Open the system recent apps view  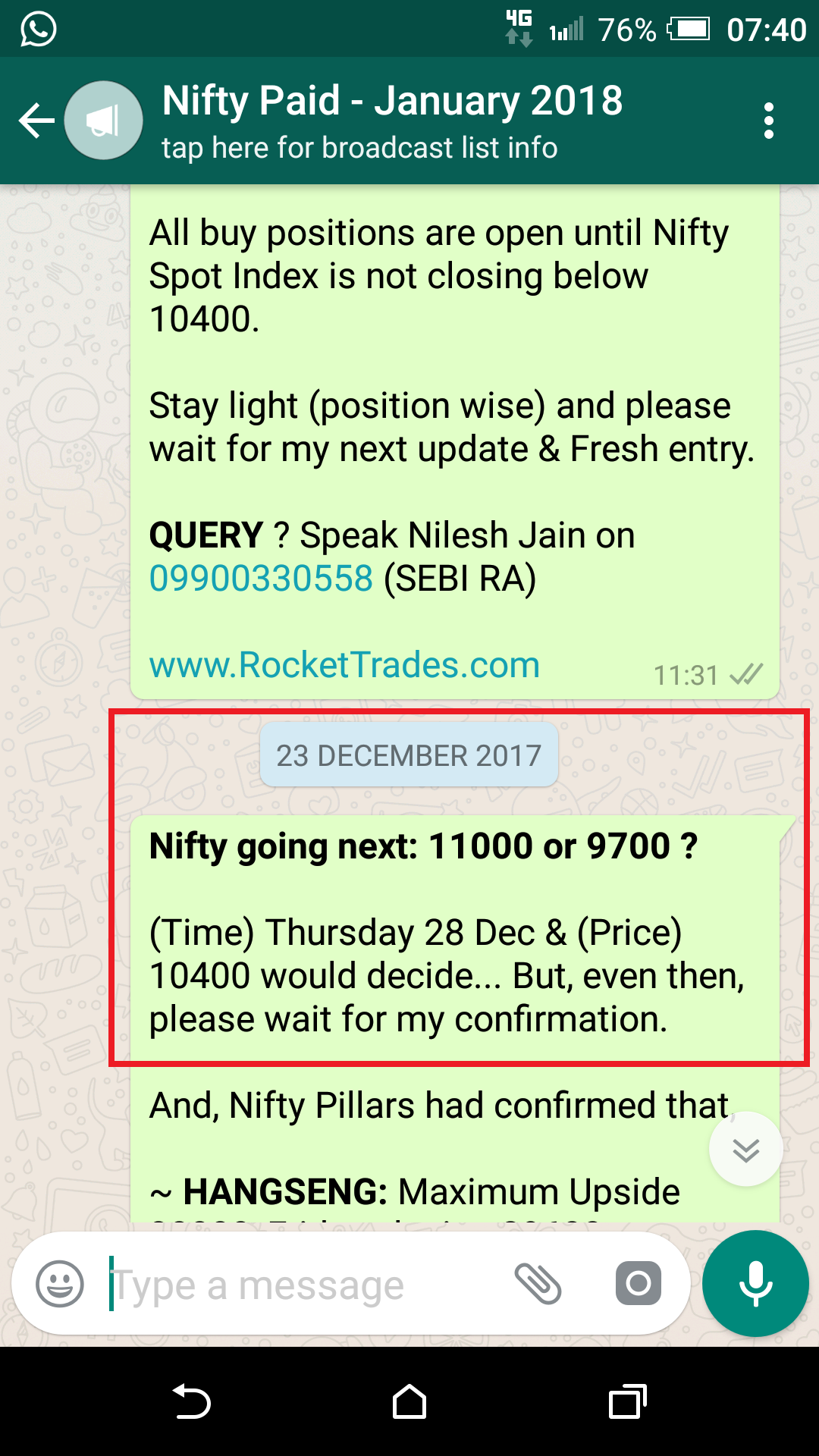(627, 1401)
